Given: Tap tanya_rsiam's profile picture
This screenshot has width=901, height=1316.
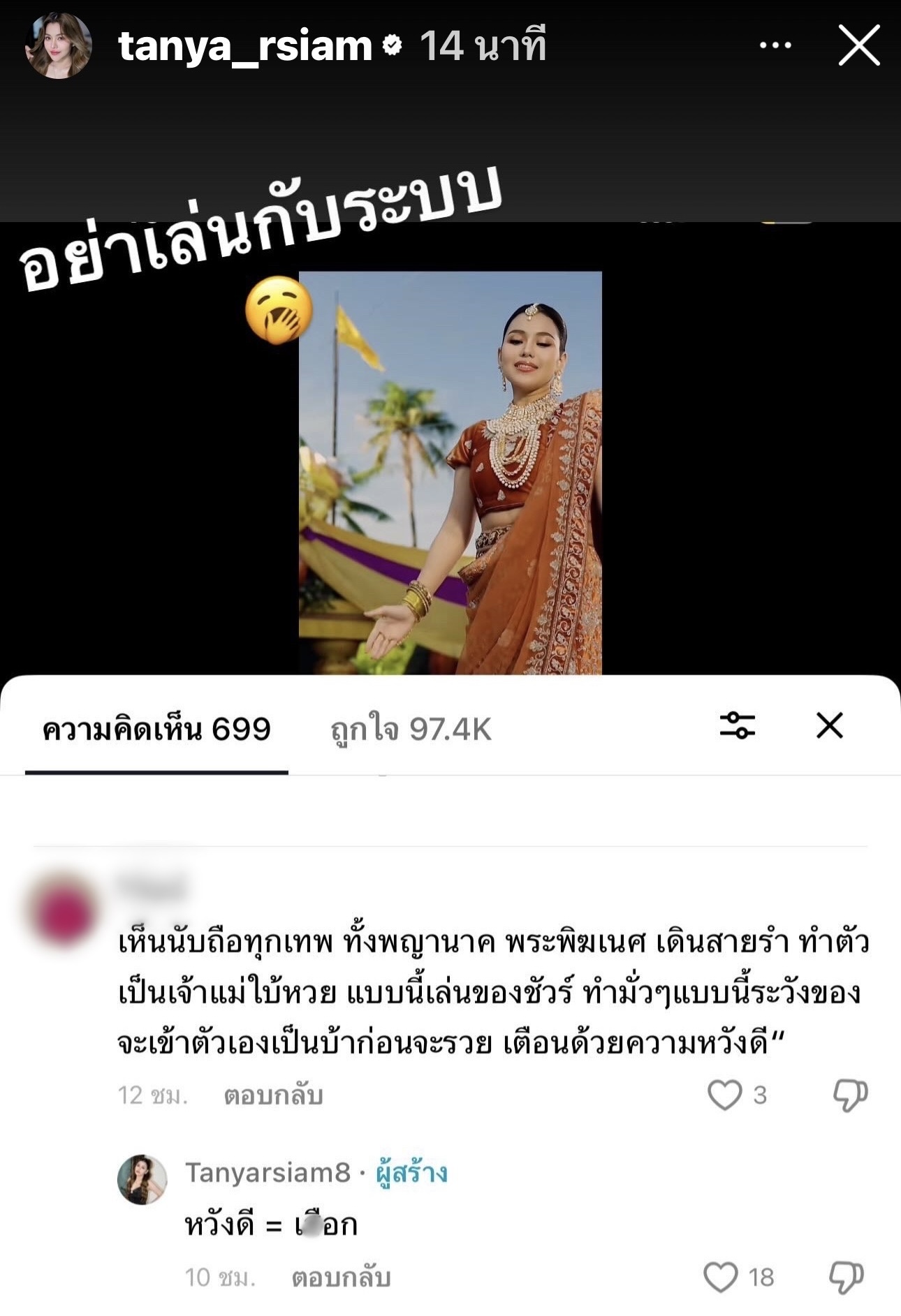Looking at the screenshot, I should [59, 45].
